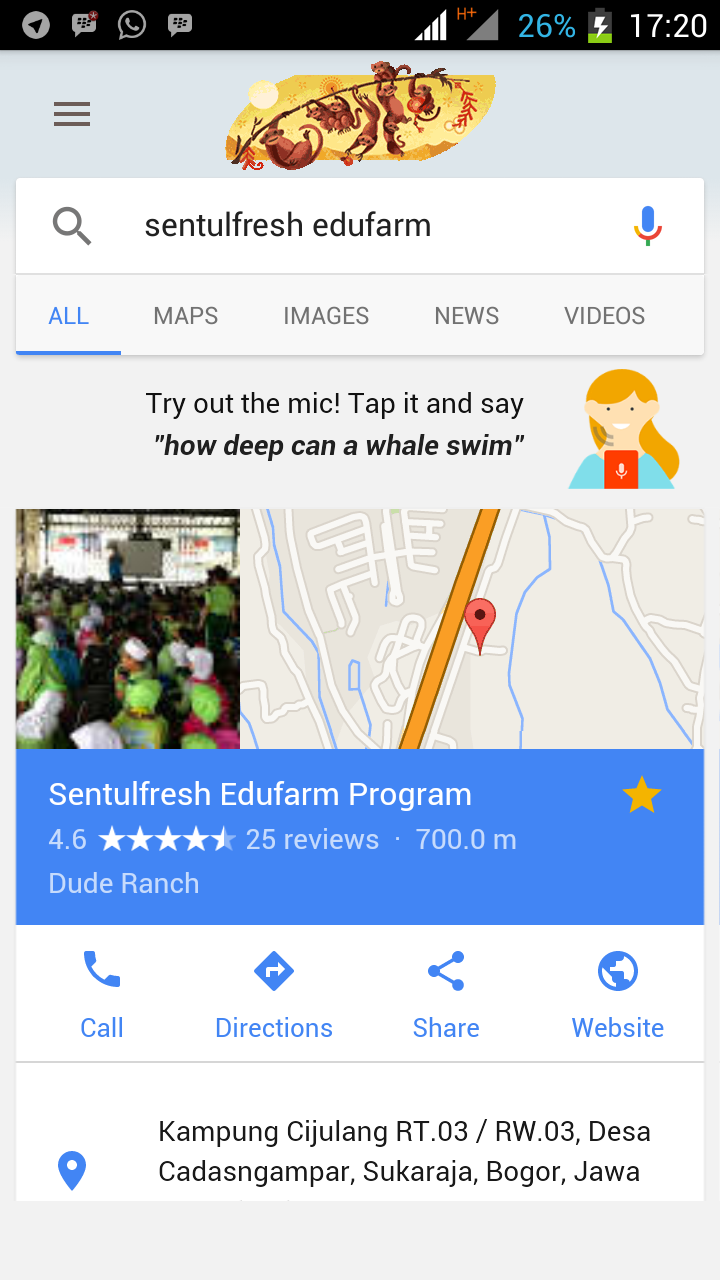View the 25 reviews

tap(313, 839)
